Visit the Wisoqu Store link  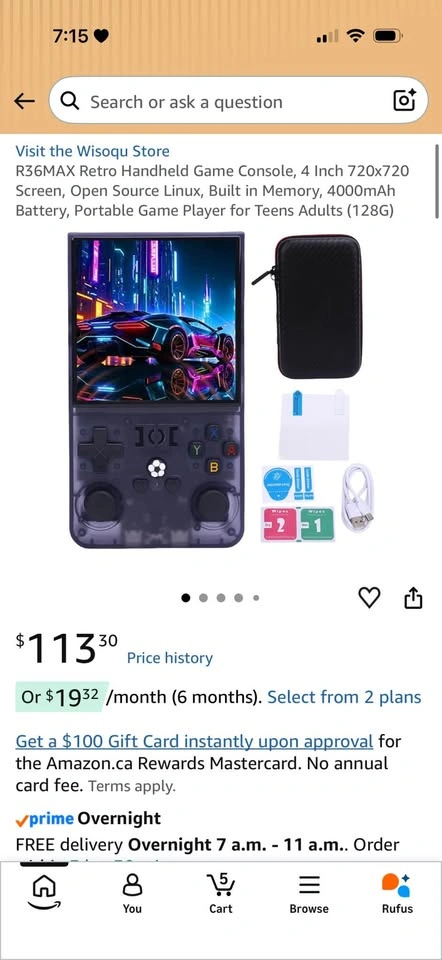pyautogui.click(x=92, y=151)
